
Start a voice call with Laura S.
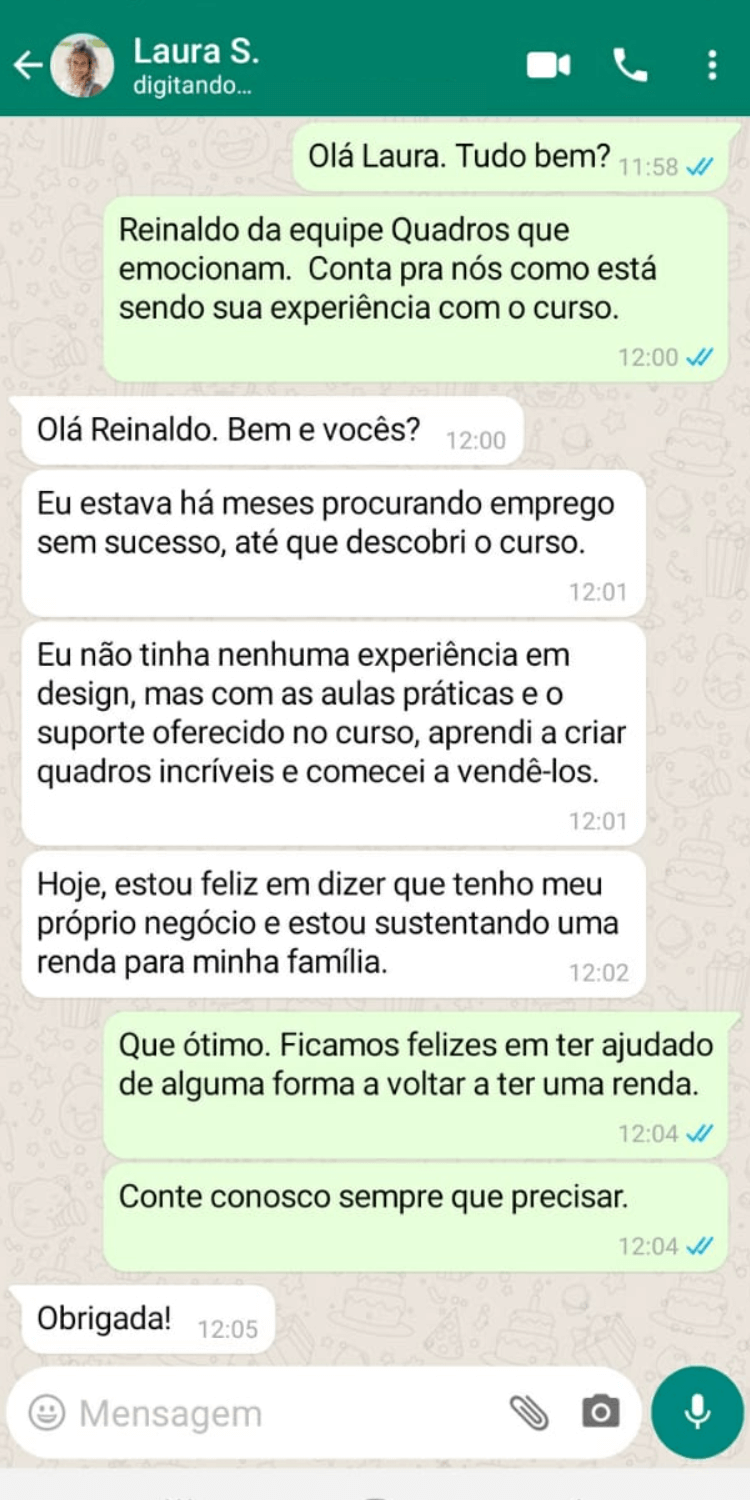click(630, 66)
